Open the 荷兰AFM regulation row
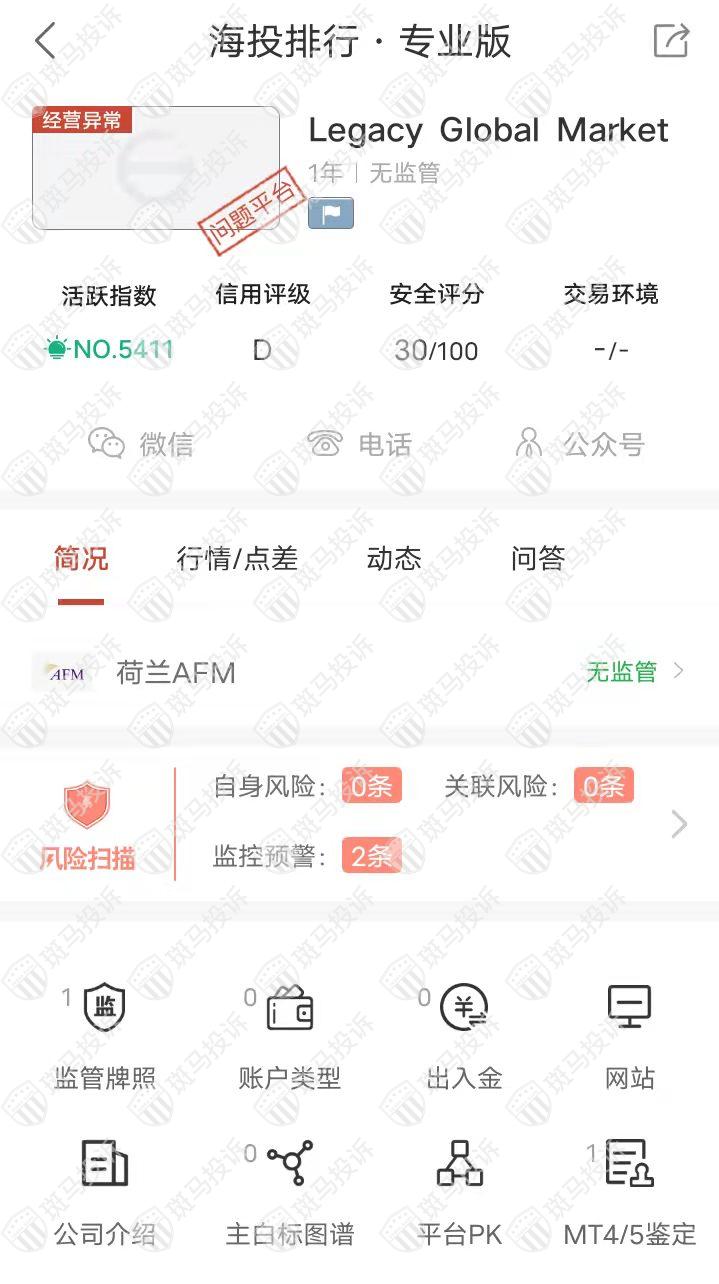719x1284 pixels. click(359, 672)
